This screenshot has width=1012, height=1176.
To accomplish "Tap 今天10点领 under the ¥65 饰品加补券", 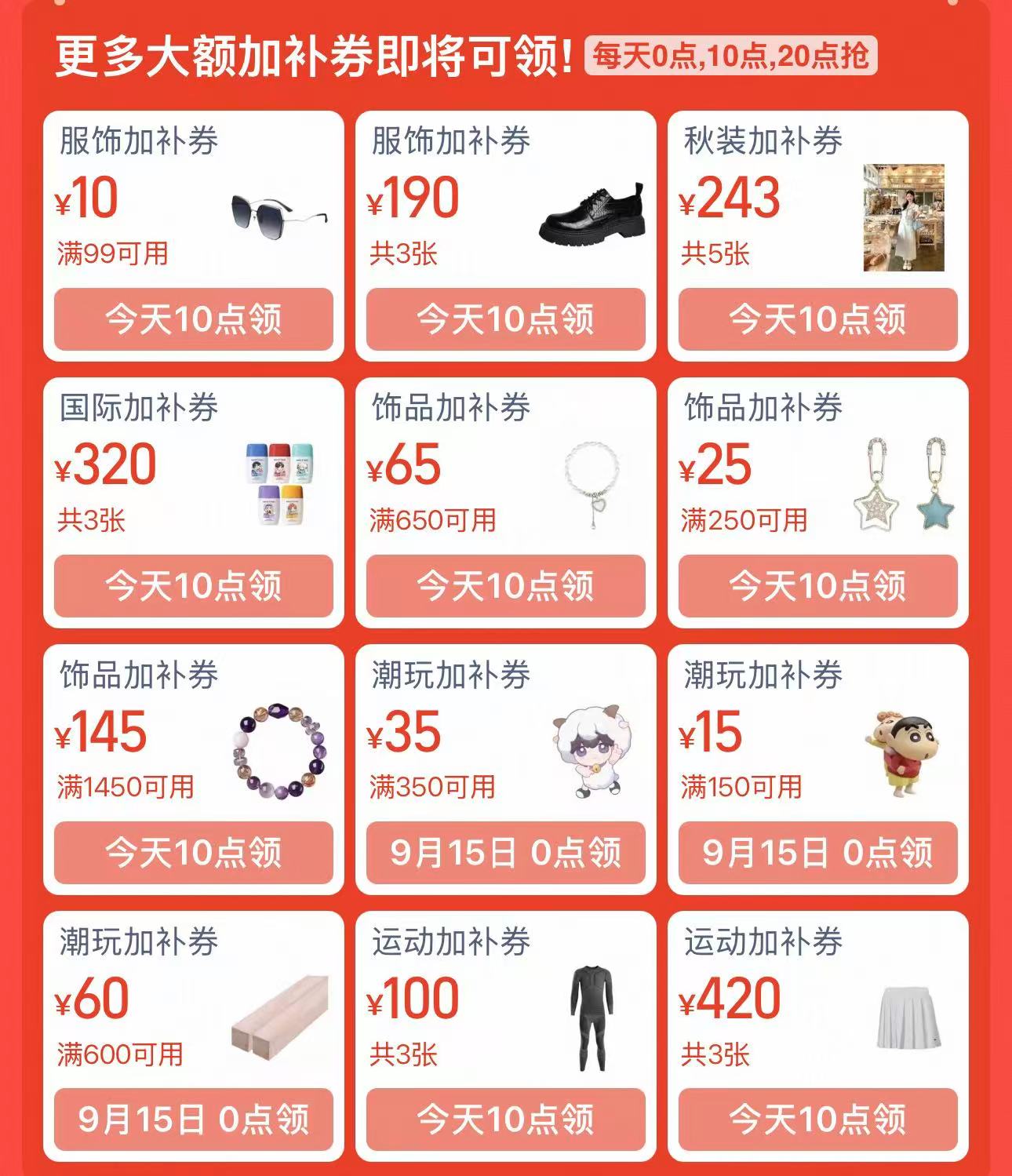I will pyautogui.click(x=505, y=586).
